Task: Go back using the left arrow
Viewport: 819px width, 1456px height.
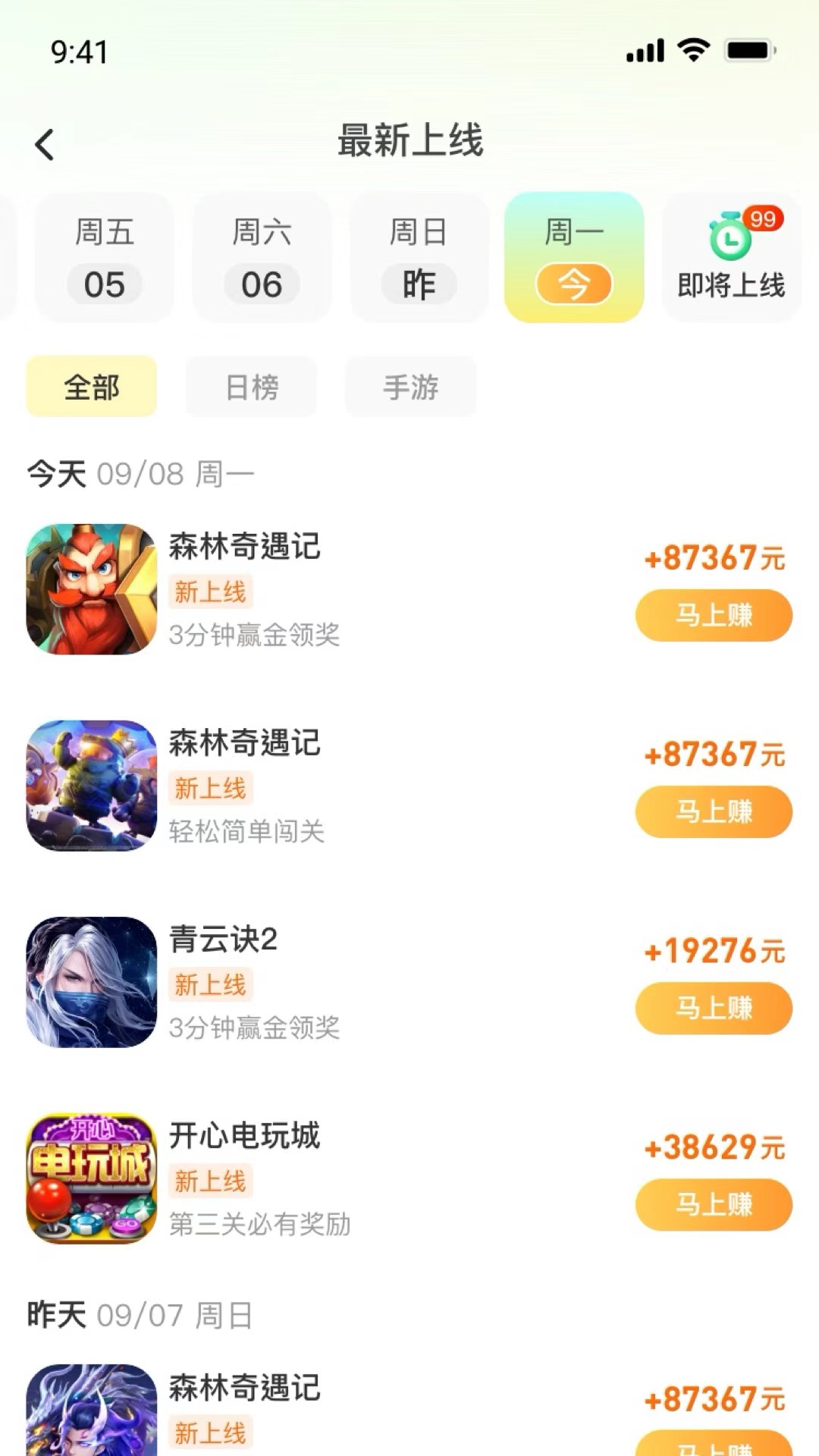Action: click(x=45, y=144)
